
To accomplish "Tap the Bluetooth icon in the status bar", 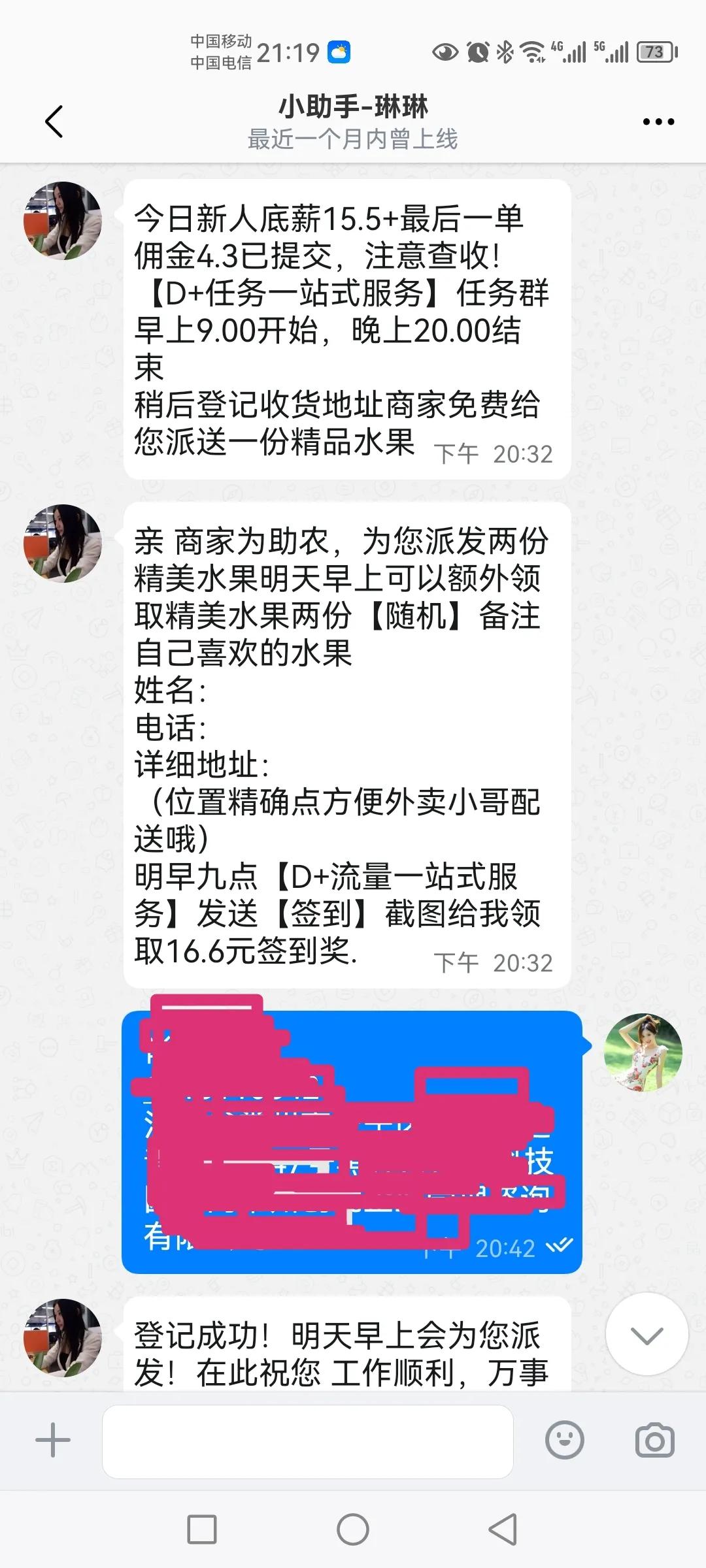I will click(505, 49).
